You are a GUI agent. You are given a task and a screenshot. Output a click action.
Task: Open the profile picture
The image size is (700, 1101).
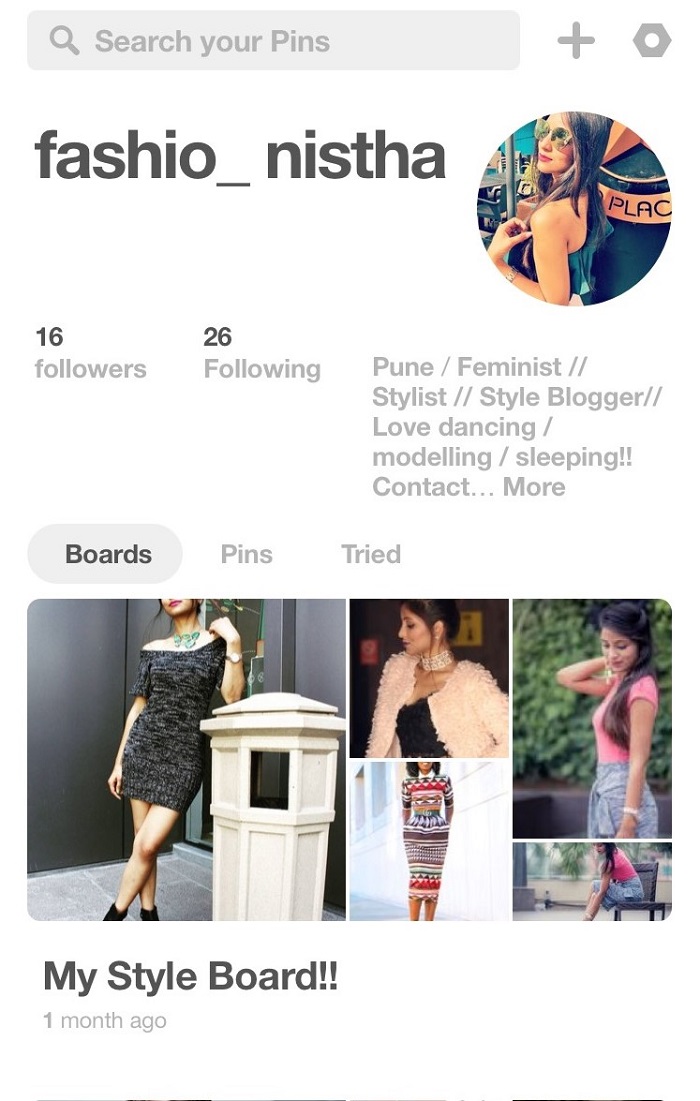pyautogui.click(x=574, y=208)
